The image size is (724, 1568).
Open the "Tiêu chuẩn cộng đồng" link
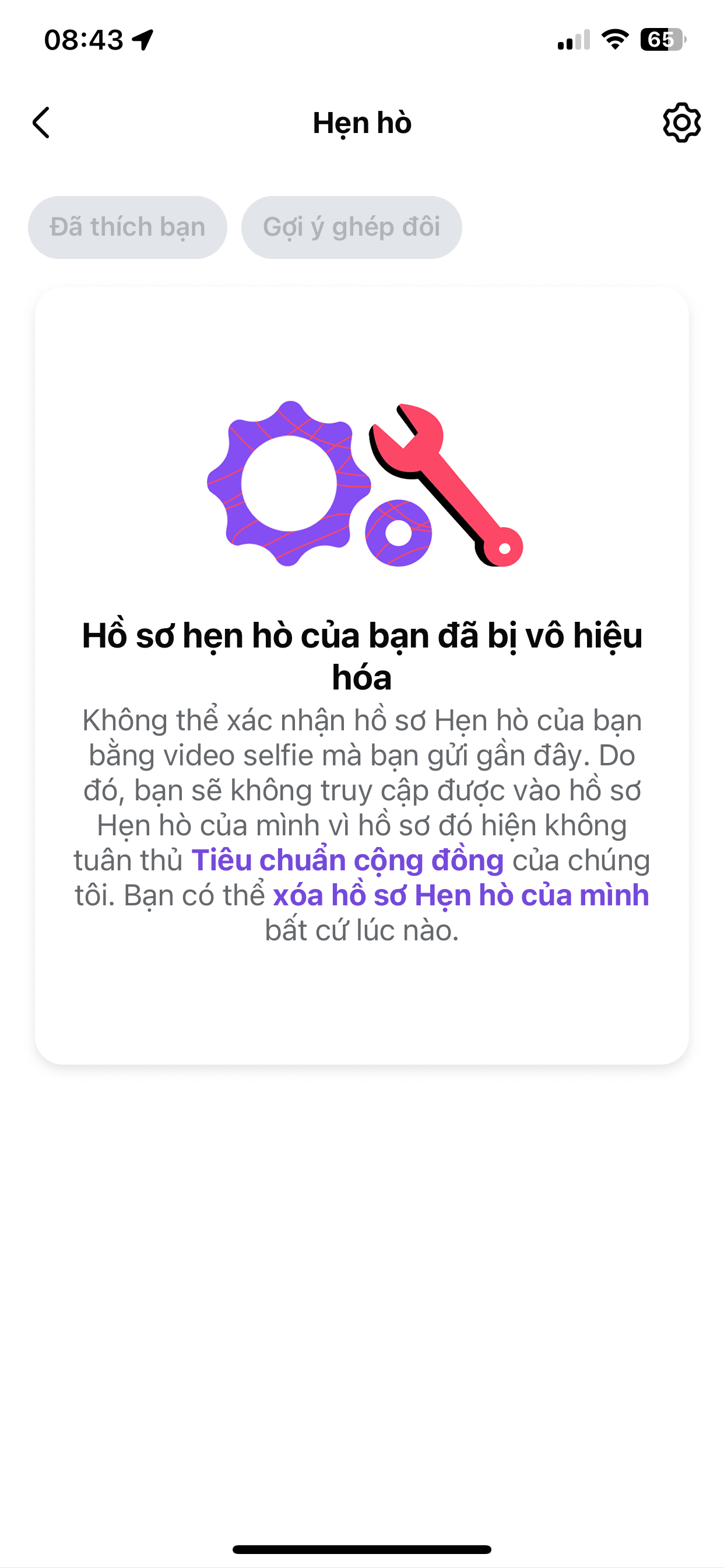347,860
